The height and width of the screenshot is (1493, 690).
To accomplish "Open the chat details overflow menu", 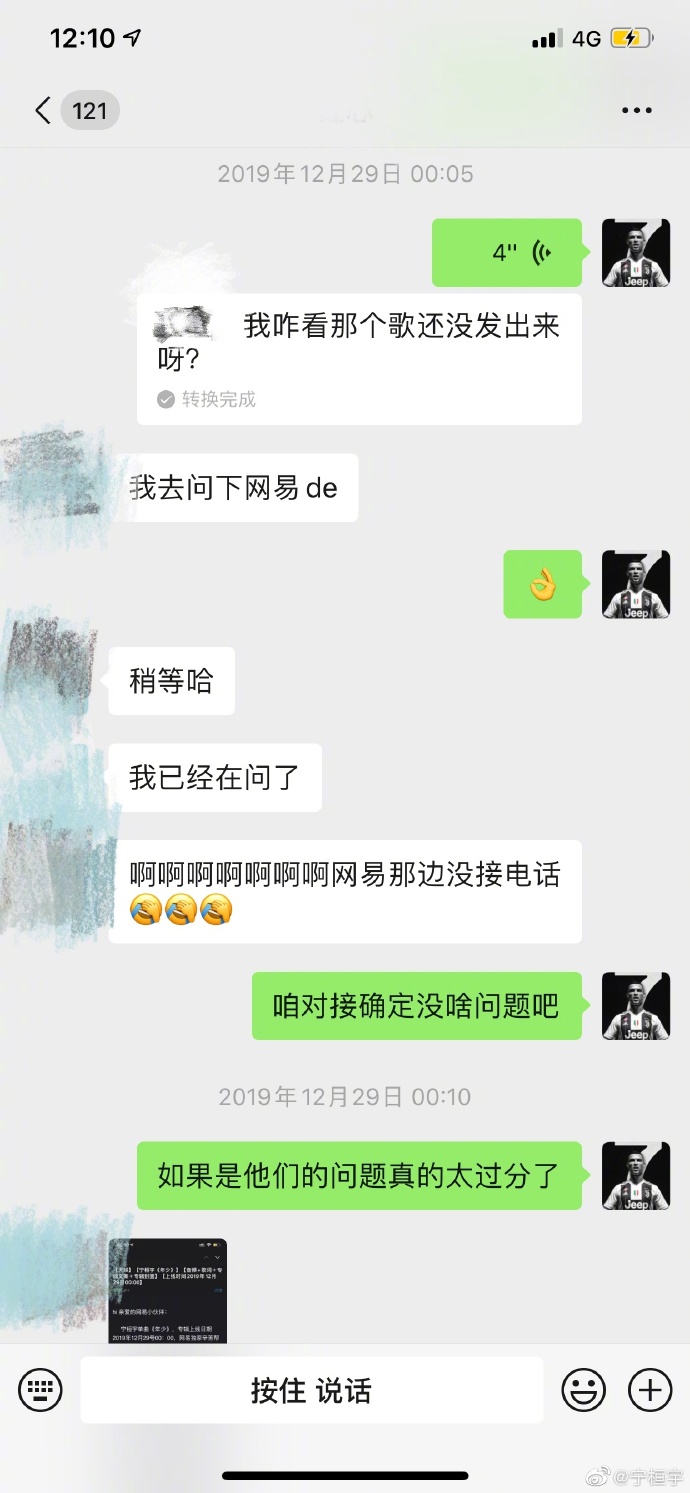I will coord(636,111).
